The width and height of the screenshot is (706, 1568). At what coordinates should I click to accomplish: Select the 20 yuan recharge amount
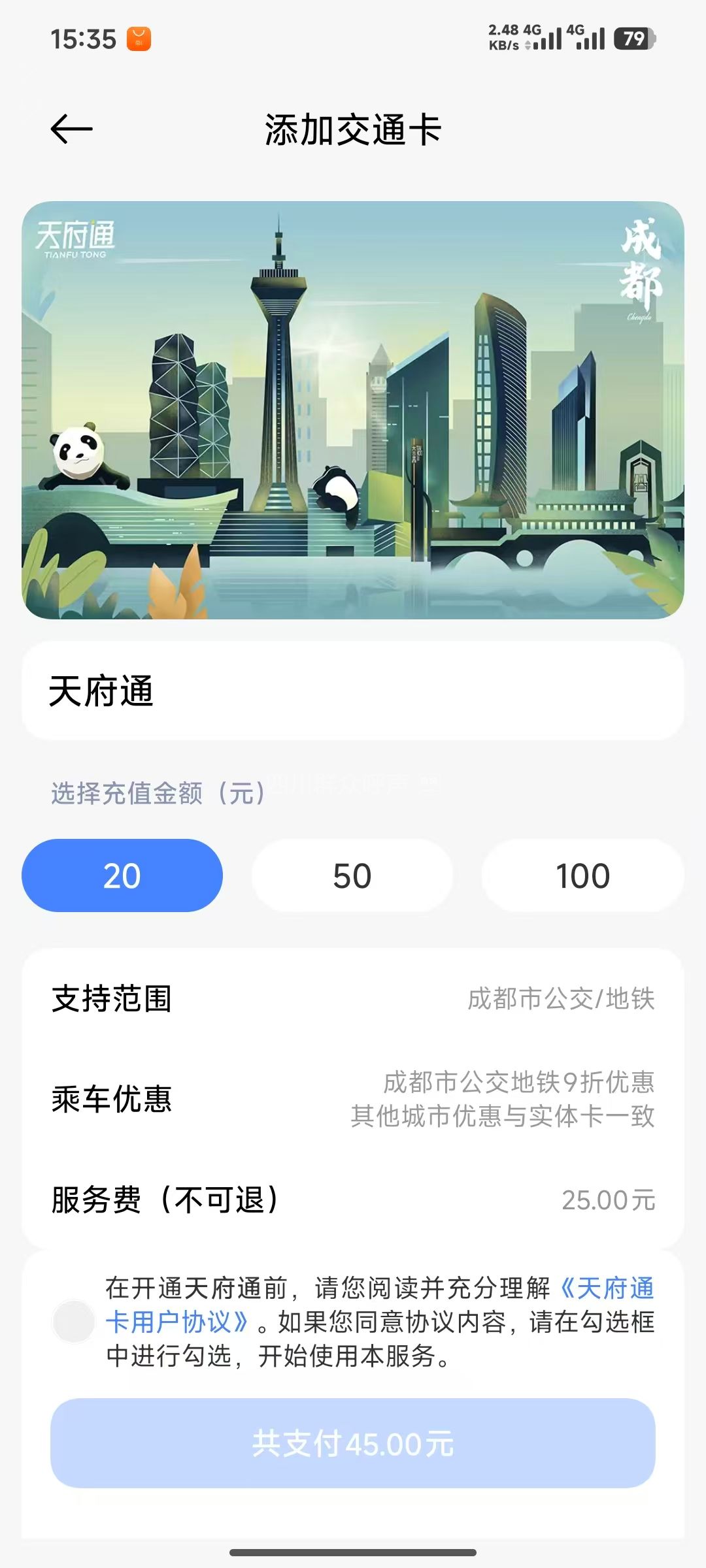click(122, 875)
